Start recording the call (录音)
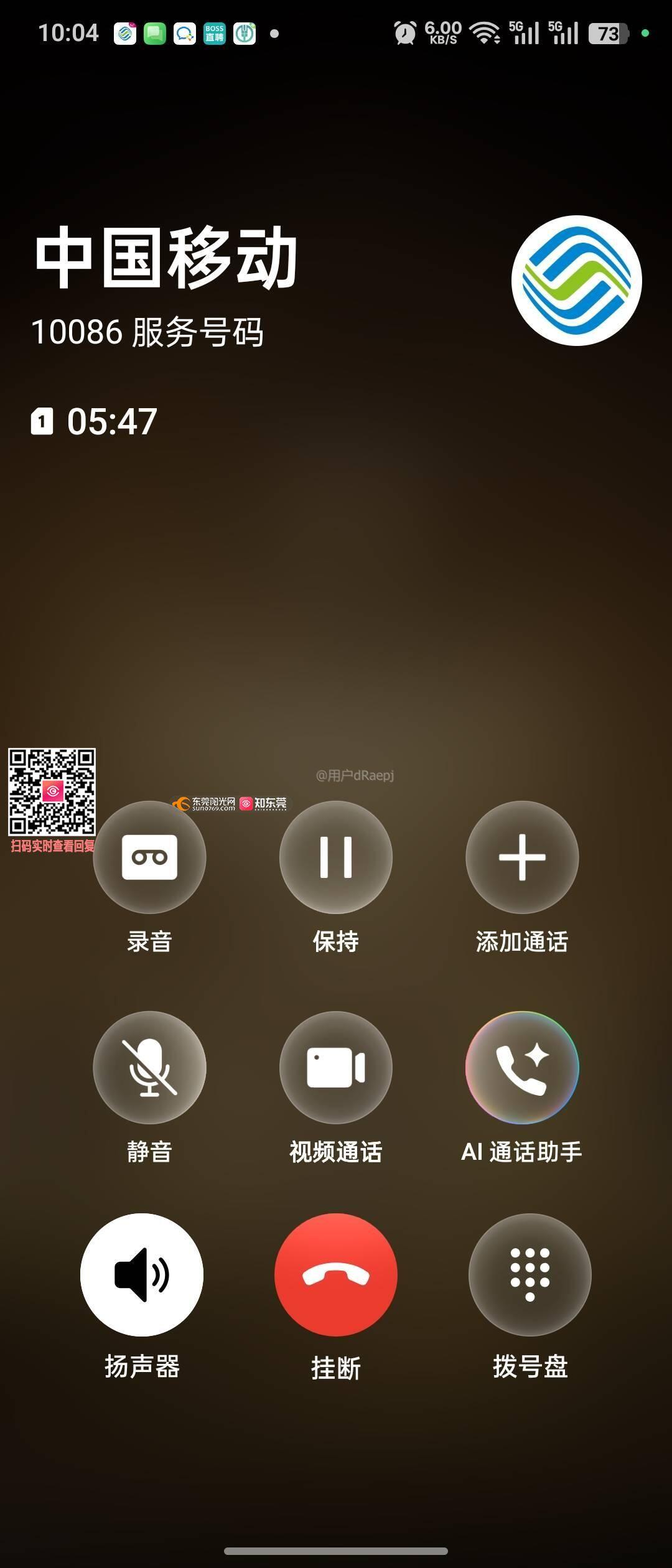Viewport: 672px width, 1568px height. tap(149, 857)
